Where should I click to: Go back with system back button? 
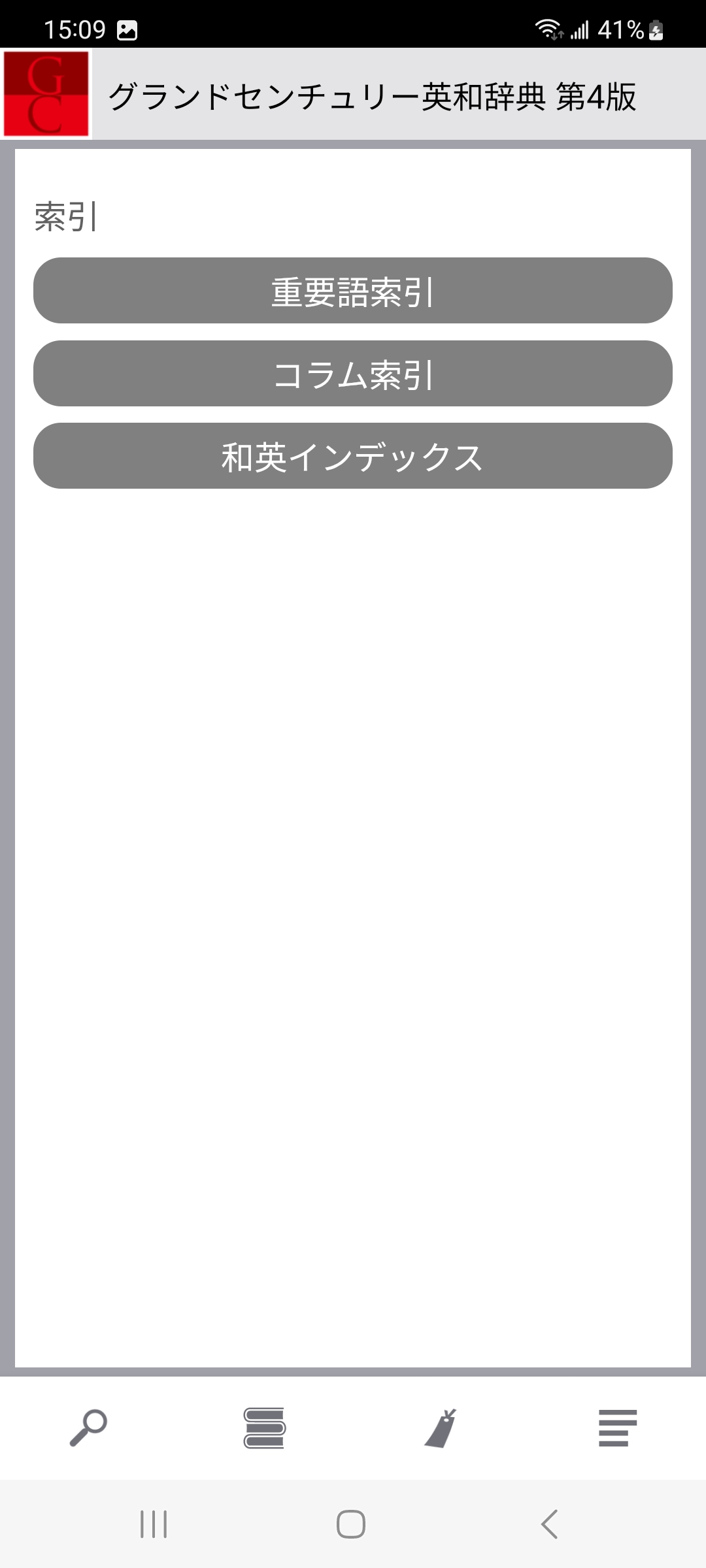tap(550, 1524)
